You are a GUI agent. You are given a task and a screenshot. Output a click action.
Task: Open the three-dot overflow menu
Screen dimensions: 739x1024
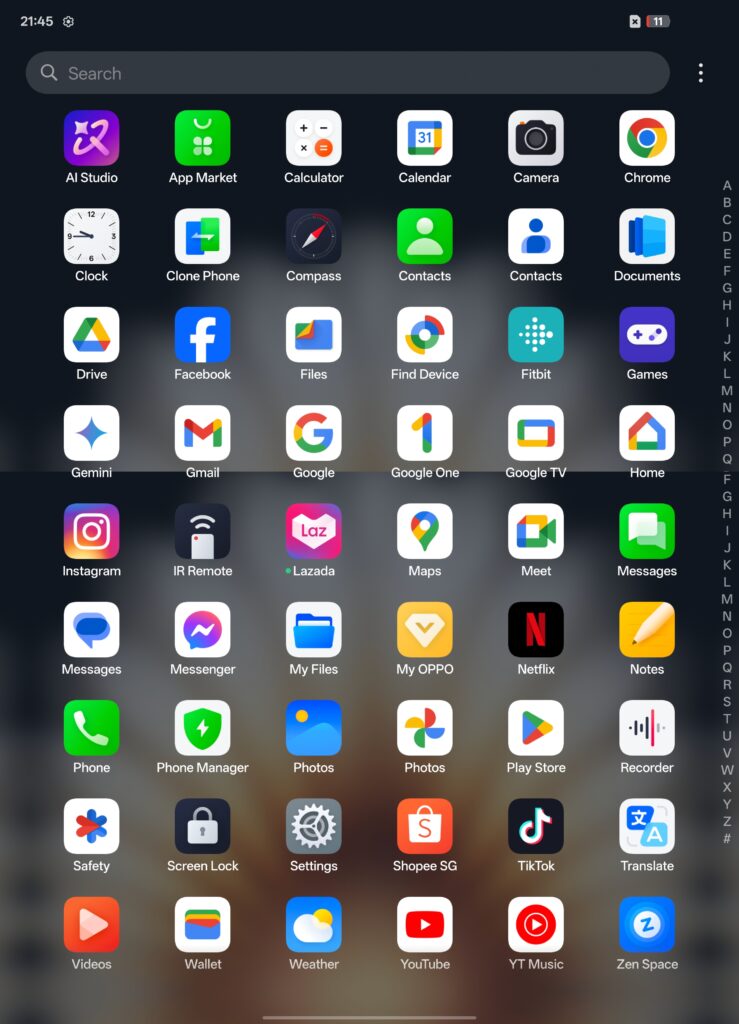coord(700,73)
